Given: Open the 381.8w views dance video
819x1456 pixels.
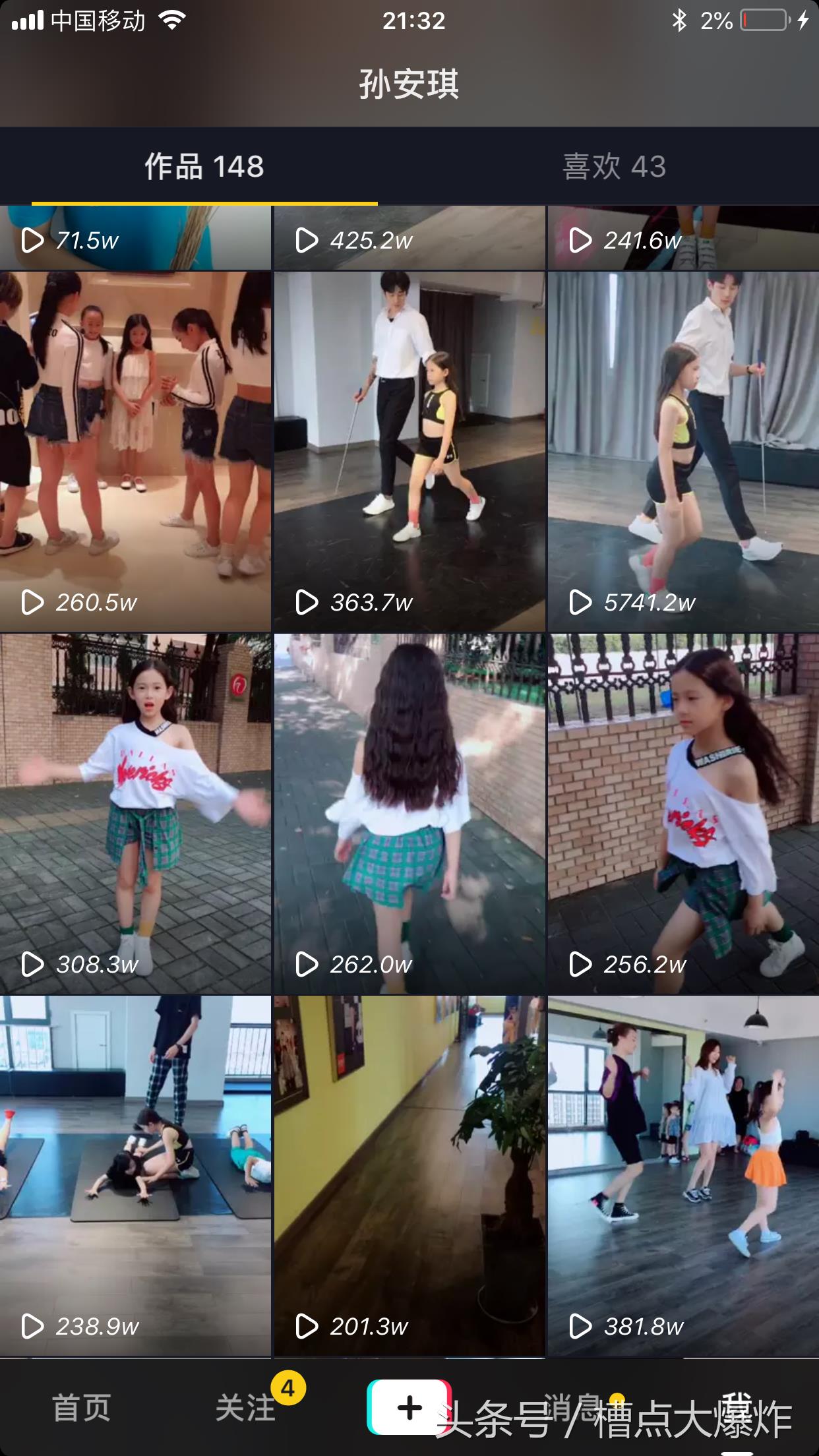Looking at the screenshot, I should (683, 1176).
